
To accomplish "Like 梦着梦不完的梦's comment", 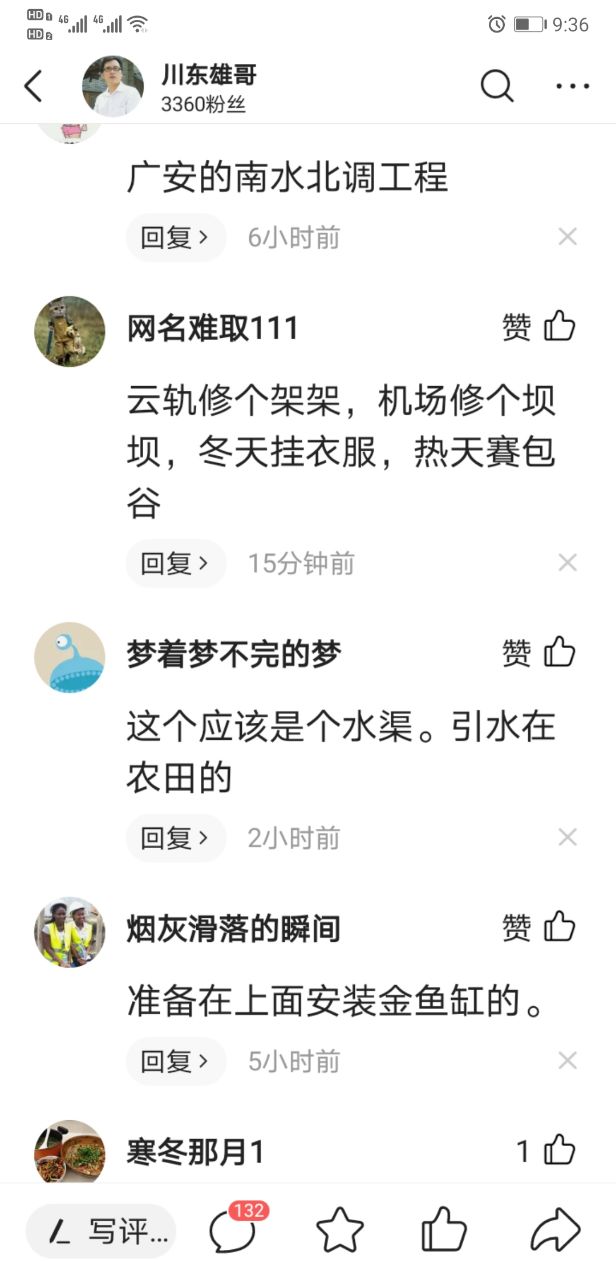I will point(560,652).
